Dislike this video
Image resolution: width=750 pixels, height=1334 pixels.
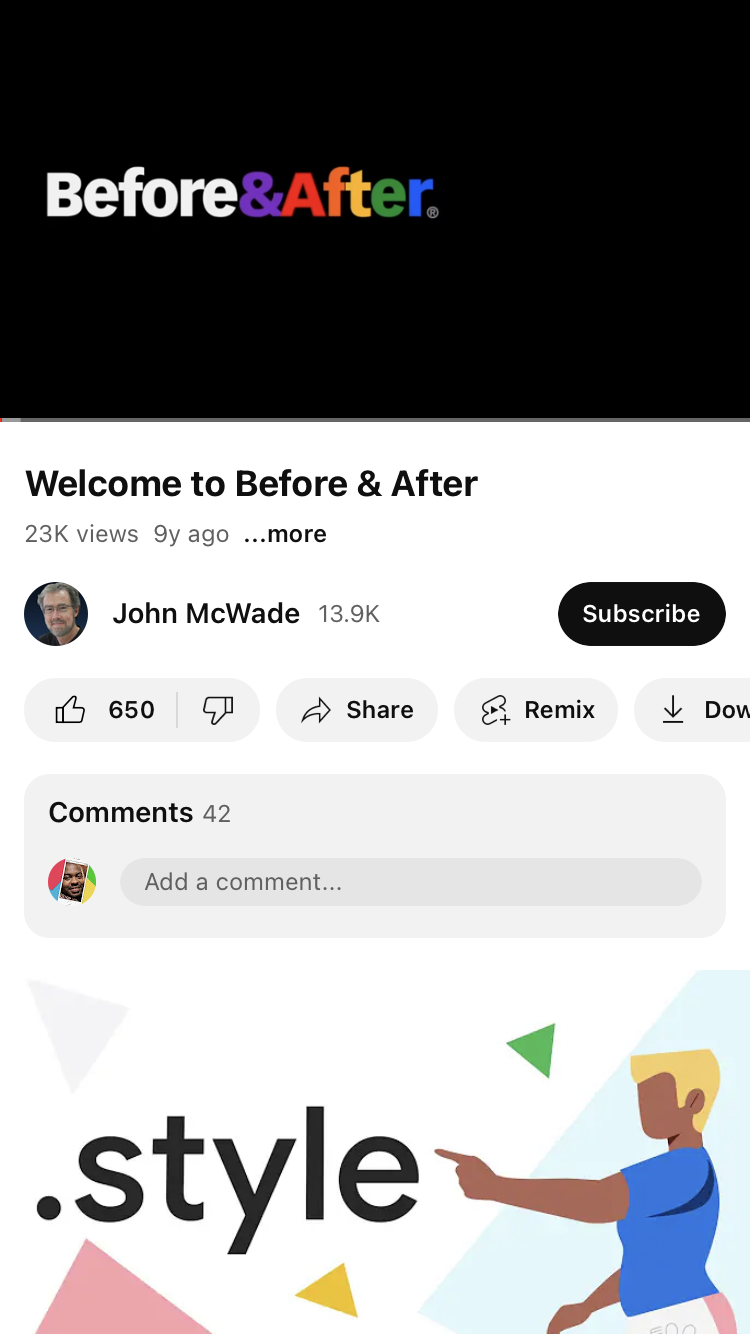218,710
